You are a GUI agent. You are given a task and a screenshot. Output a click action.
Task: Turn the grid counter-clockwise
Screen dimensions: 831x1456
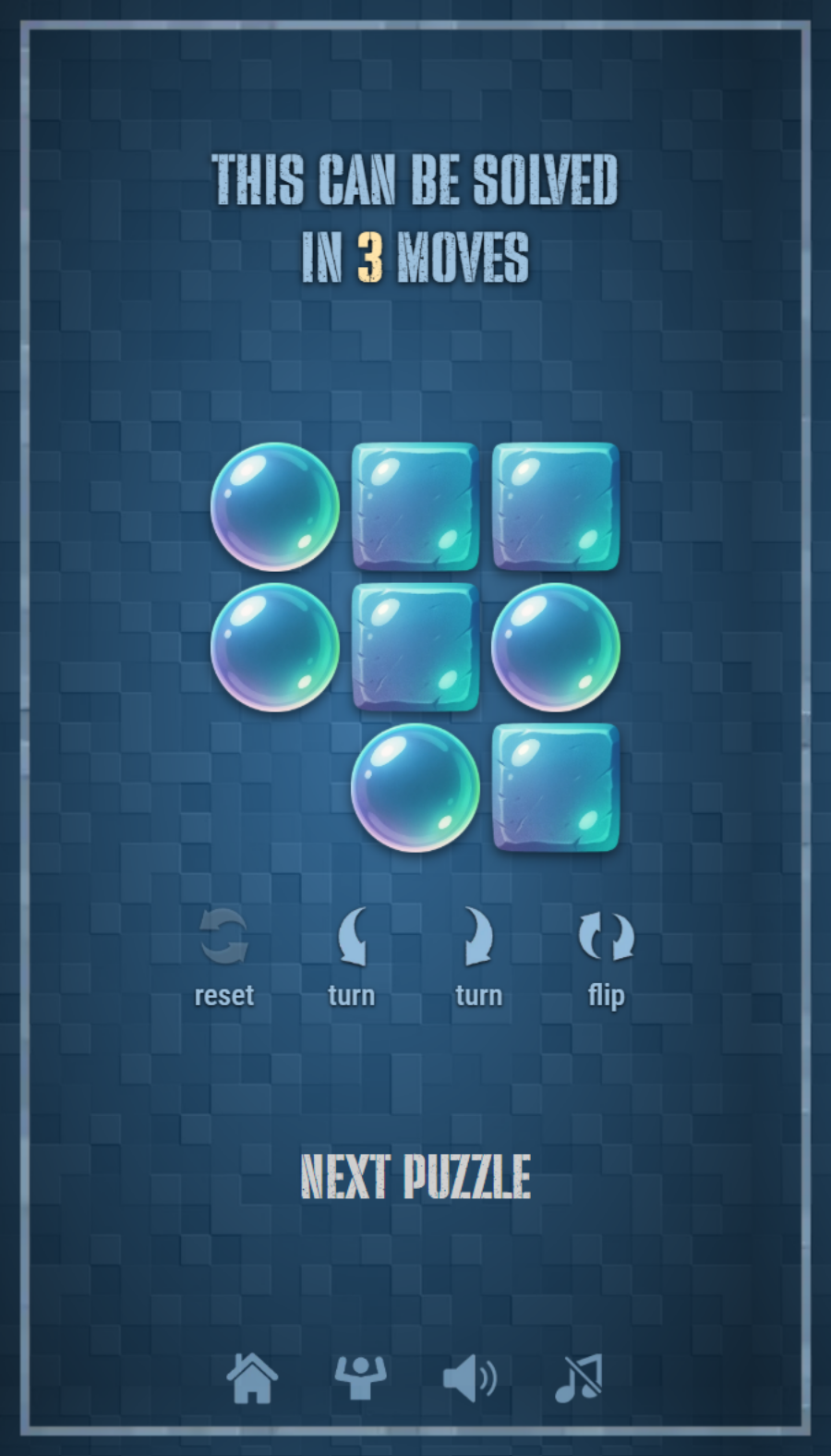coord(352,958)
